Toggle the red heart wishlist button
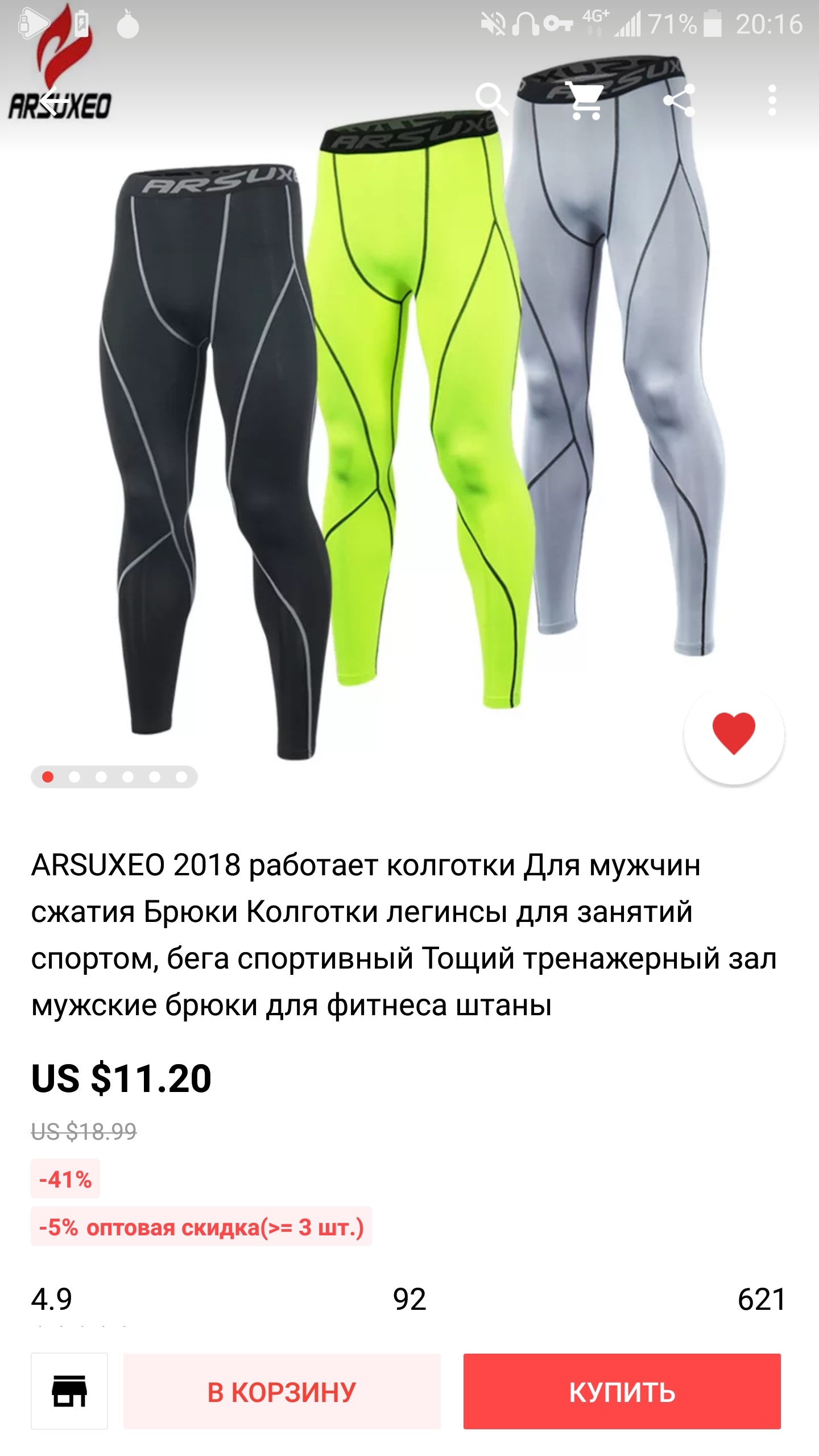The width and height of the screenshot is (819, 1456). (x=734, y=734)
